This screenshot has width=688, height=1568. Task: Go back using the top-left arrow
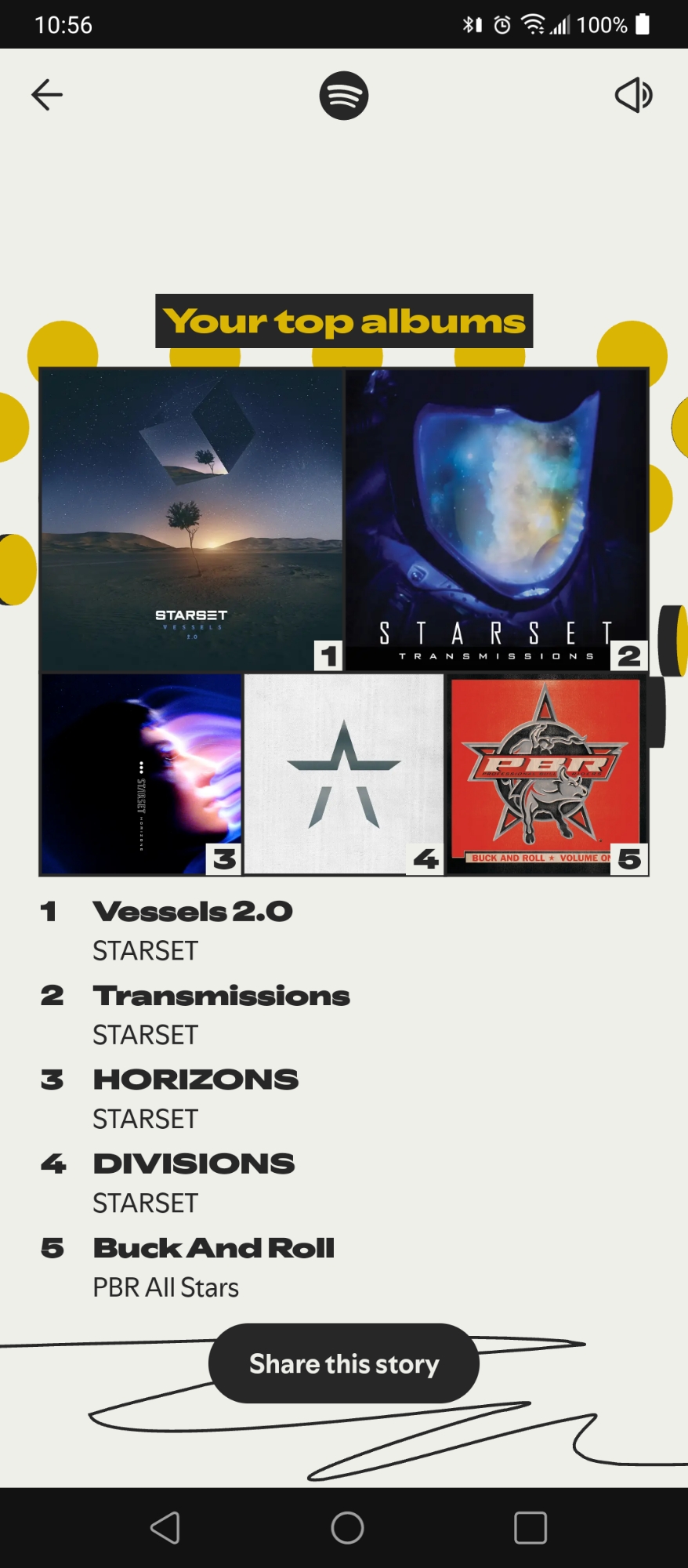pos(47,95)
